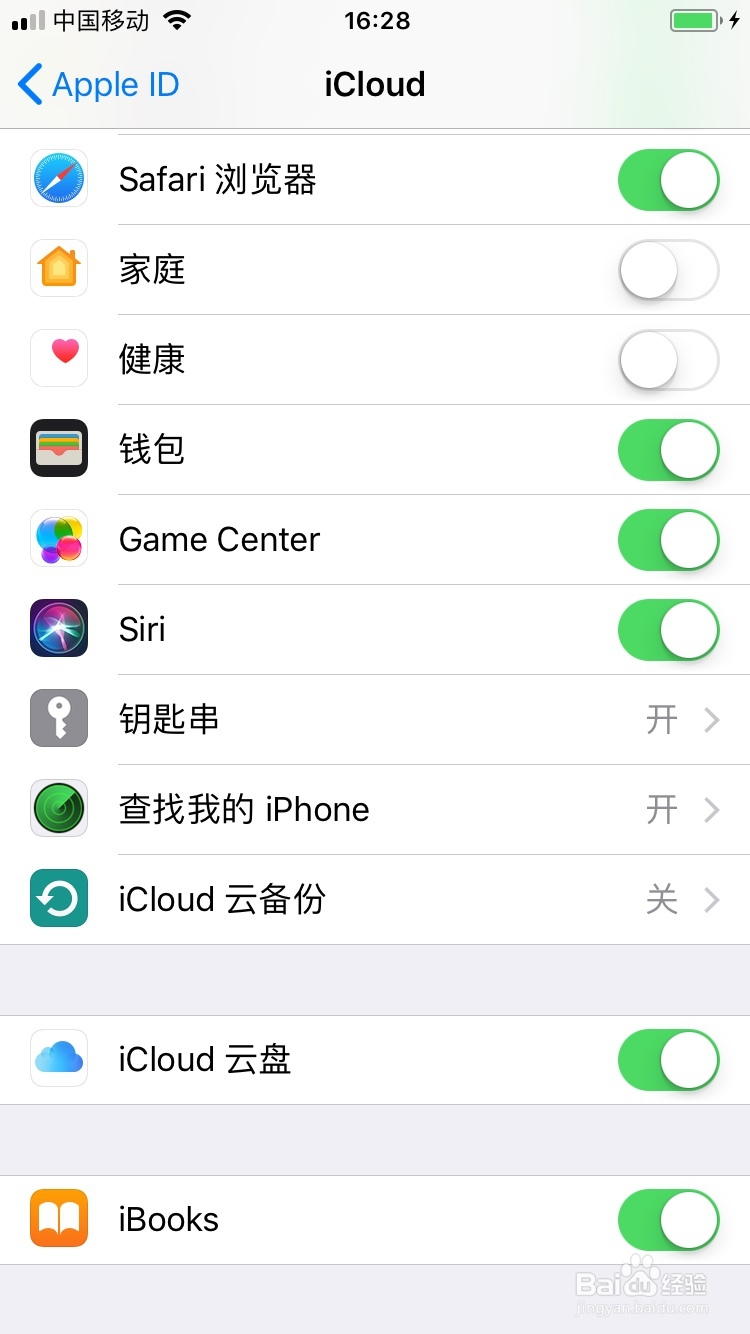Tap the 家庭 (Home) app icon

58,269
